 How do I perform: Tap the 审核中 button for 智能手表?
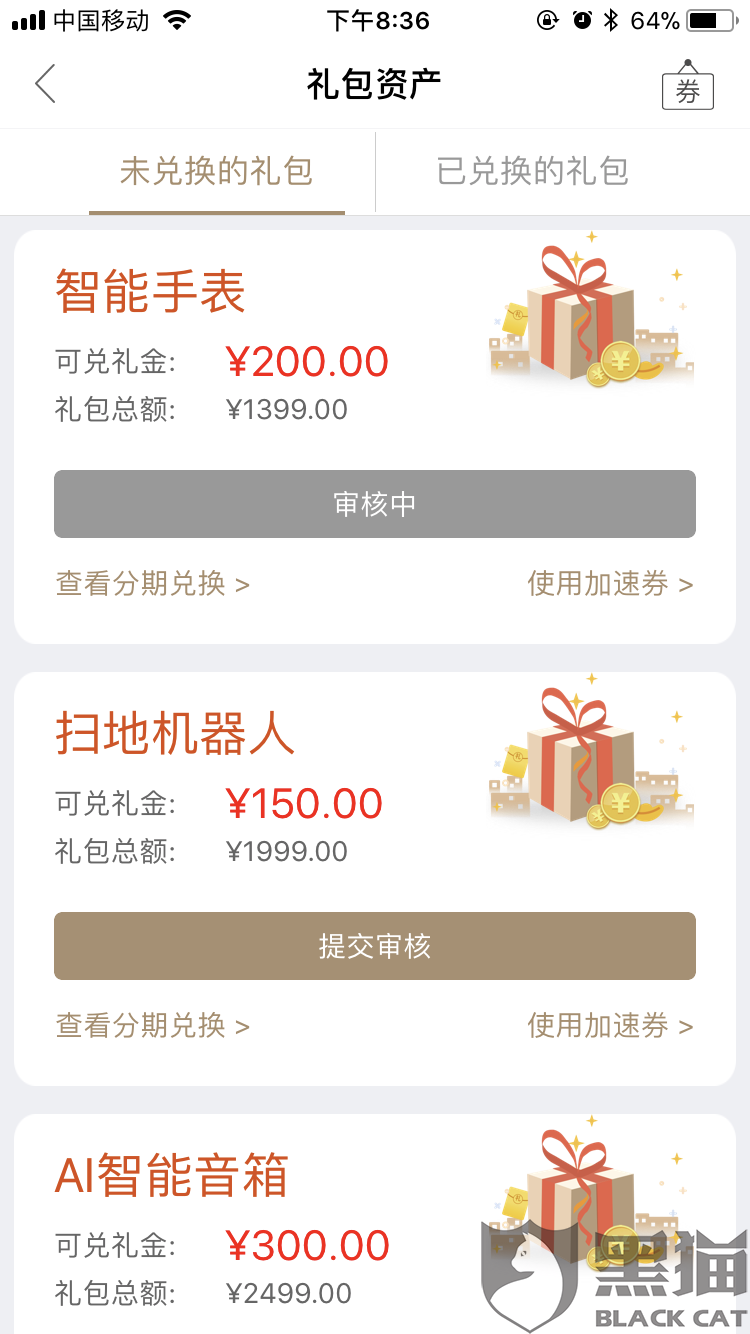375,504
